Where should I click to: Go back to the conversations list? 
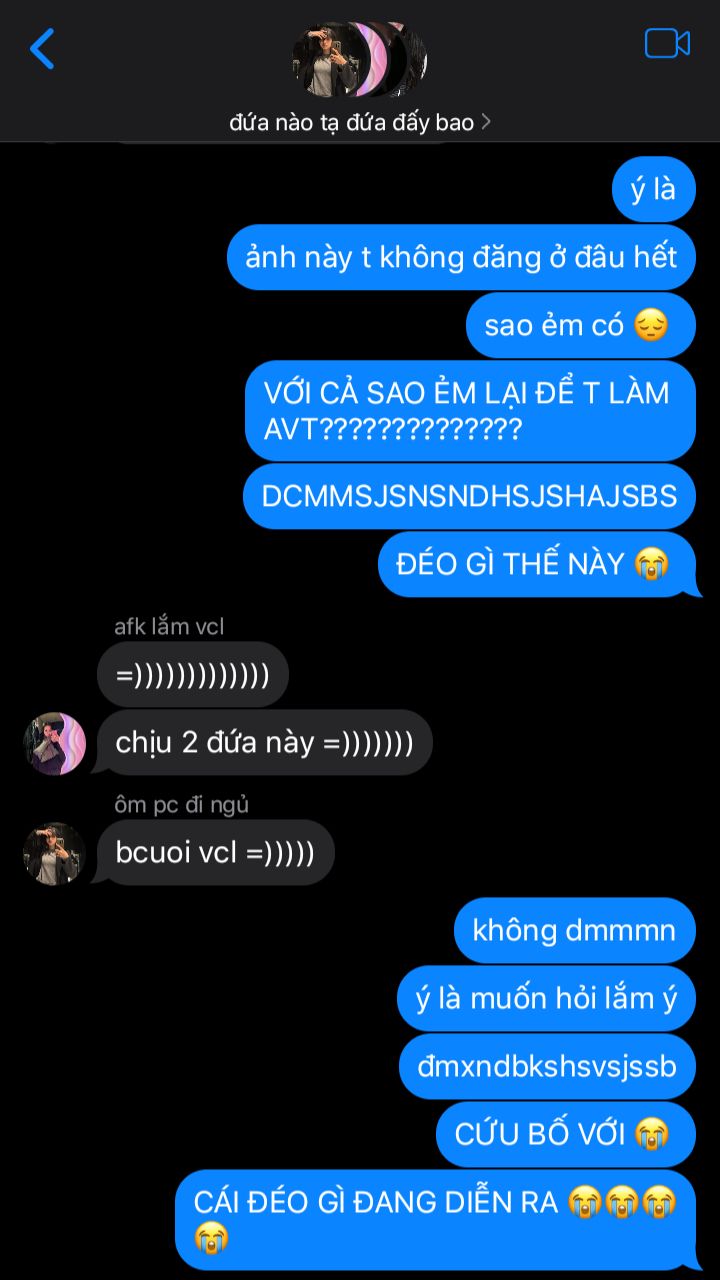[x=42, y=48]
